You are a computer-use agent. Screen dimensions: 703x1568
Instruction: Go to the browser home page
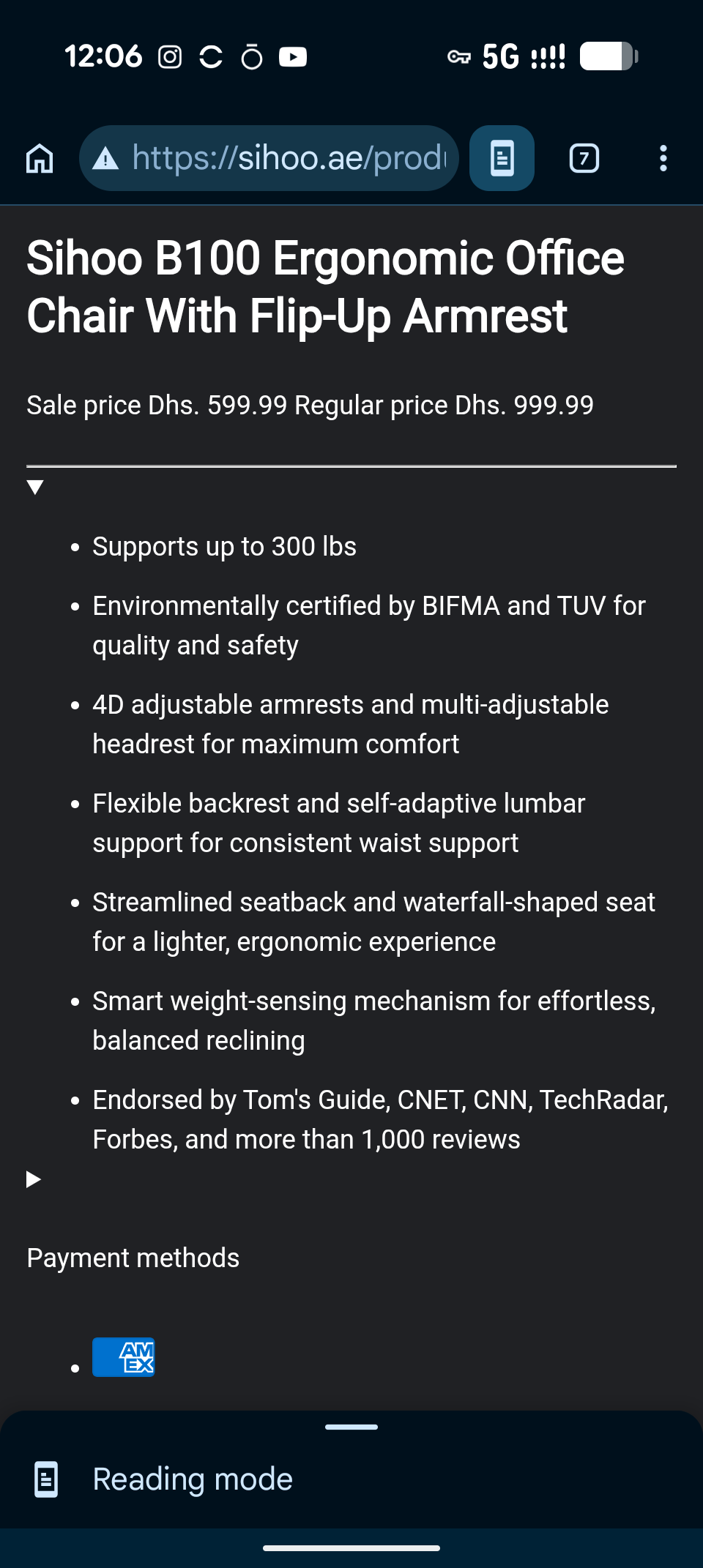click(40, 158)
